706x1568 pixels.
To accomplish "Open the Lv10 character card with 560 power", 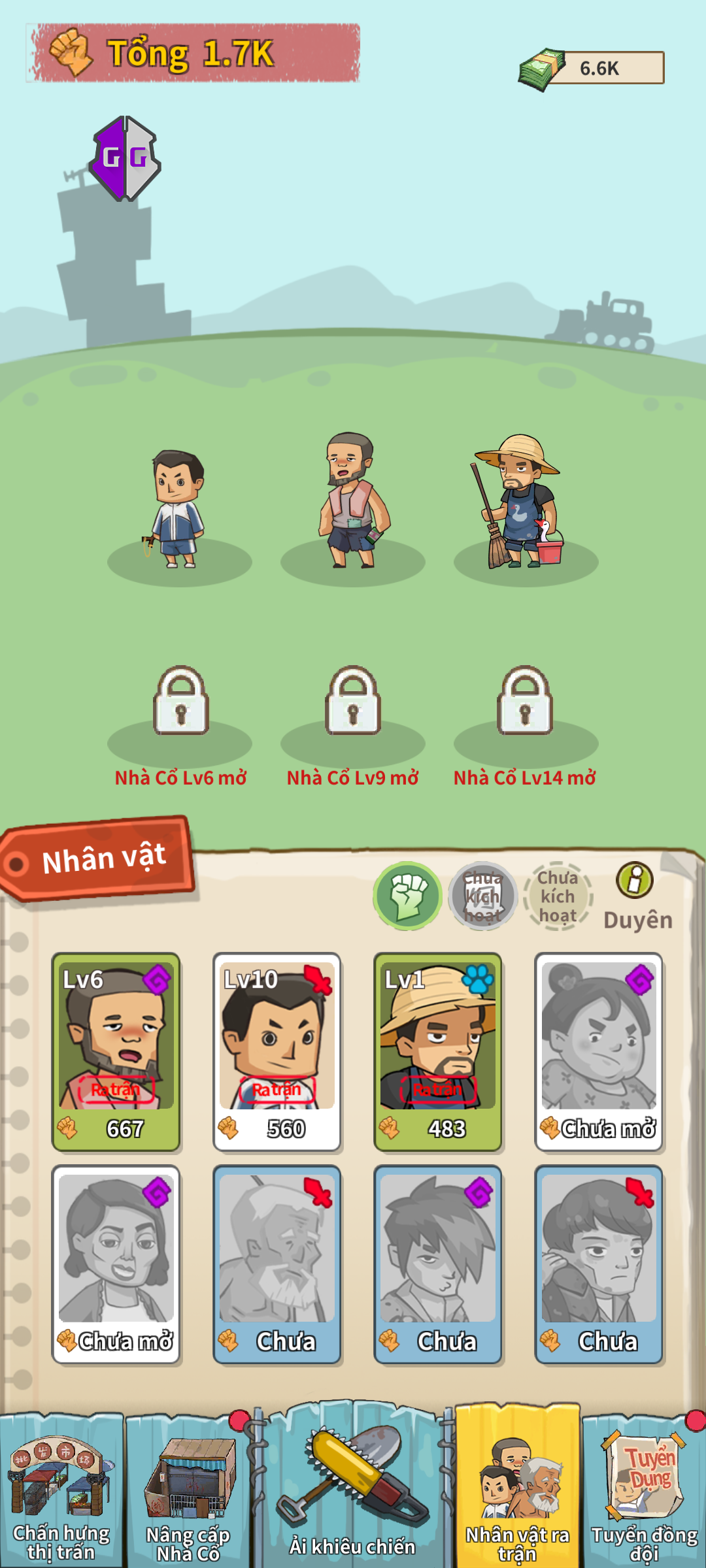I will coord(277,1051).
